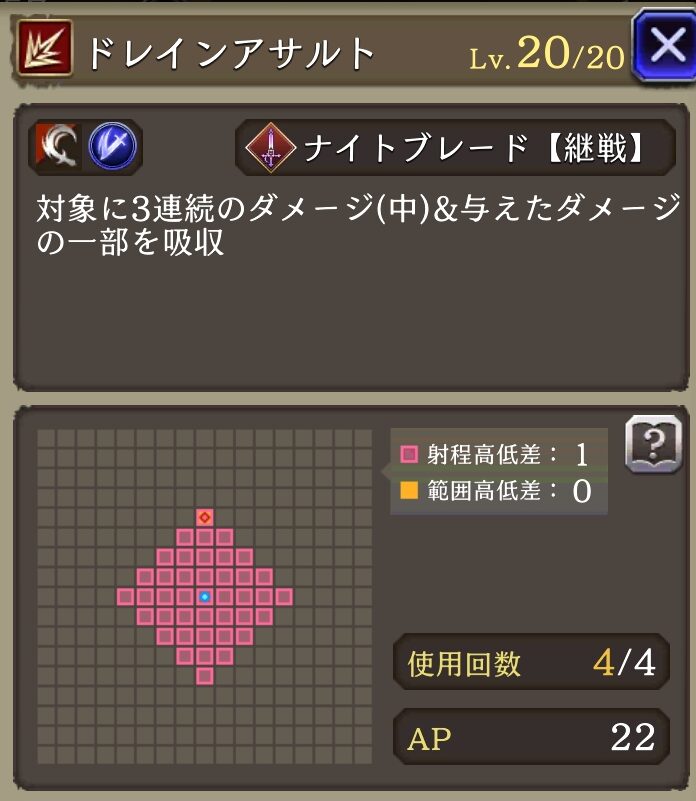The height and width of the screenshot is (801, 696).
Task: Open the range help question-mark button
Action: pos(652,445)
